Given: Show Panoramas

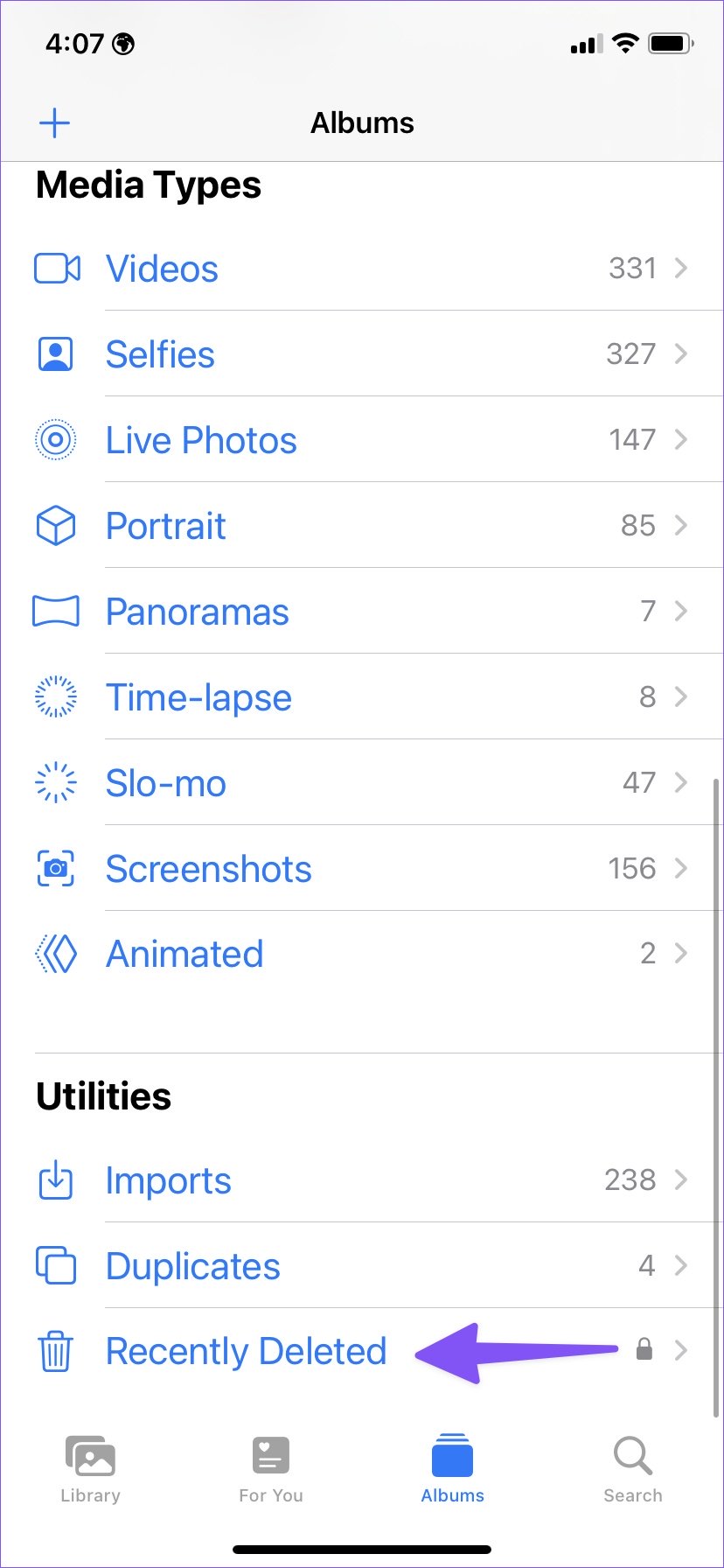Looking at the screenshot, I should 362,612.
